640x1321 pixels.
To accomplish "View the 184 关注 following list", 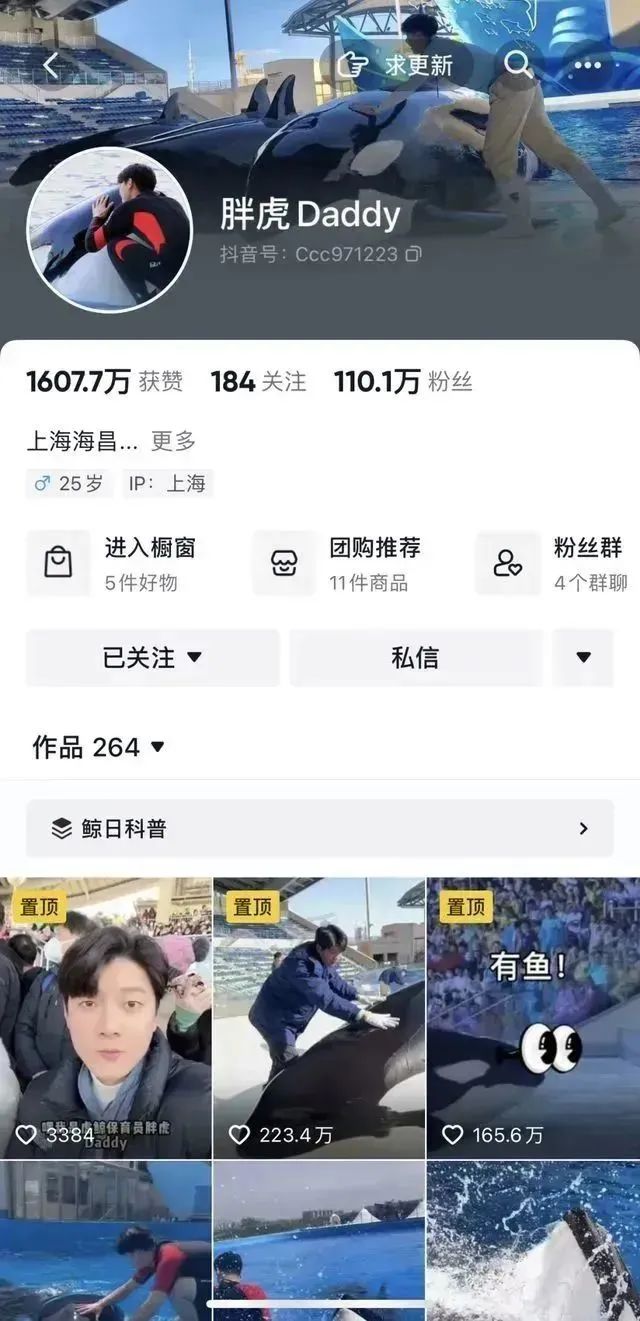I will (x=258, y=381).
